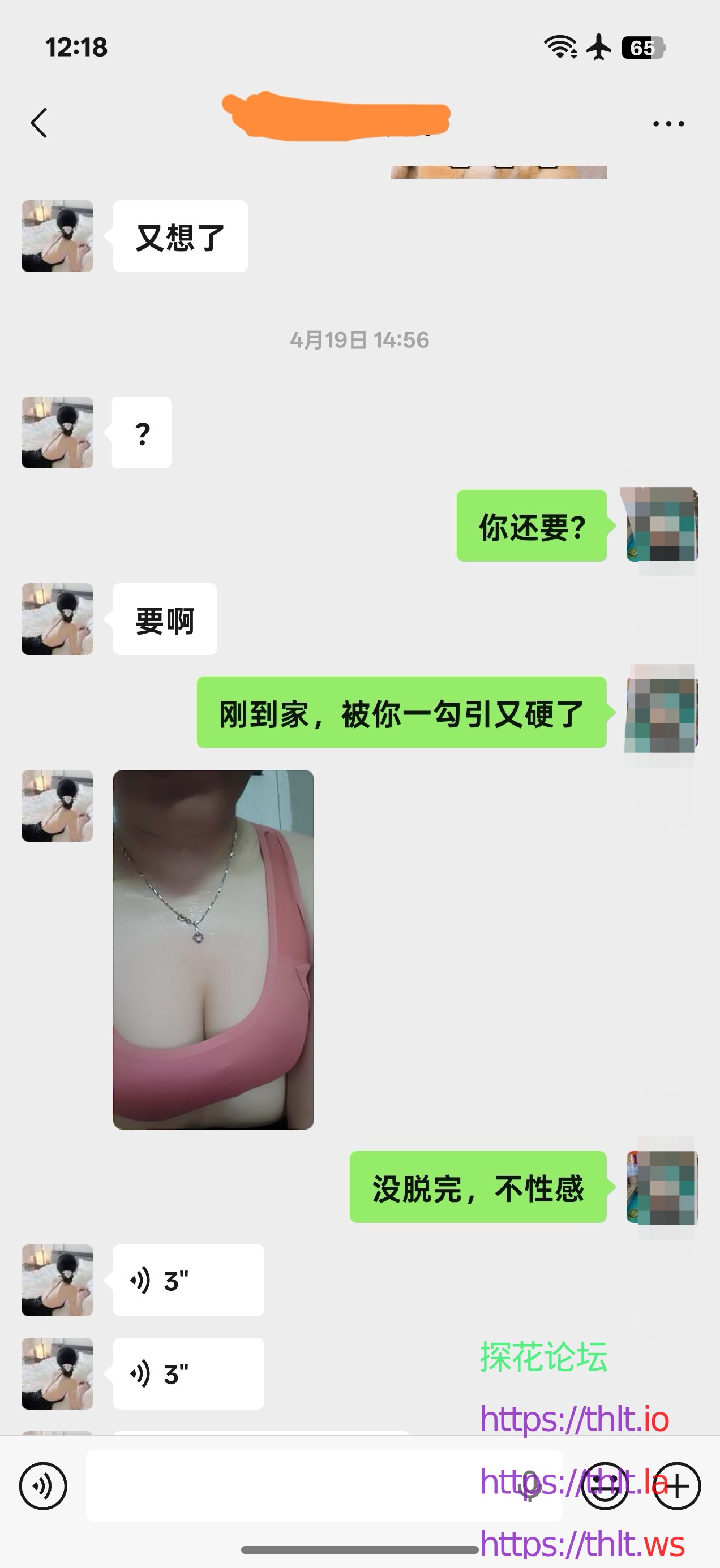Open the emoji sticker panel

pyautogui.click(x=605, y=1486)
